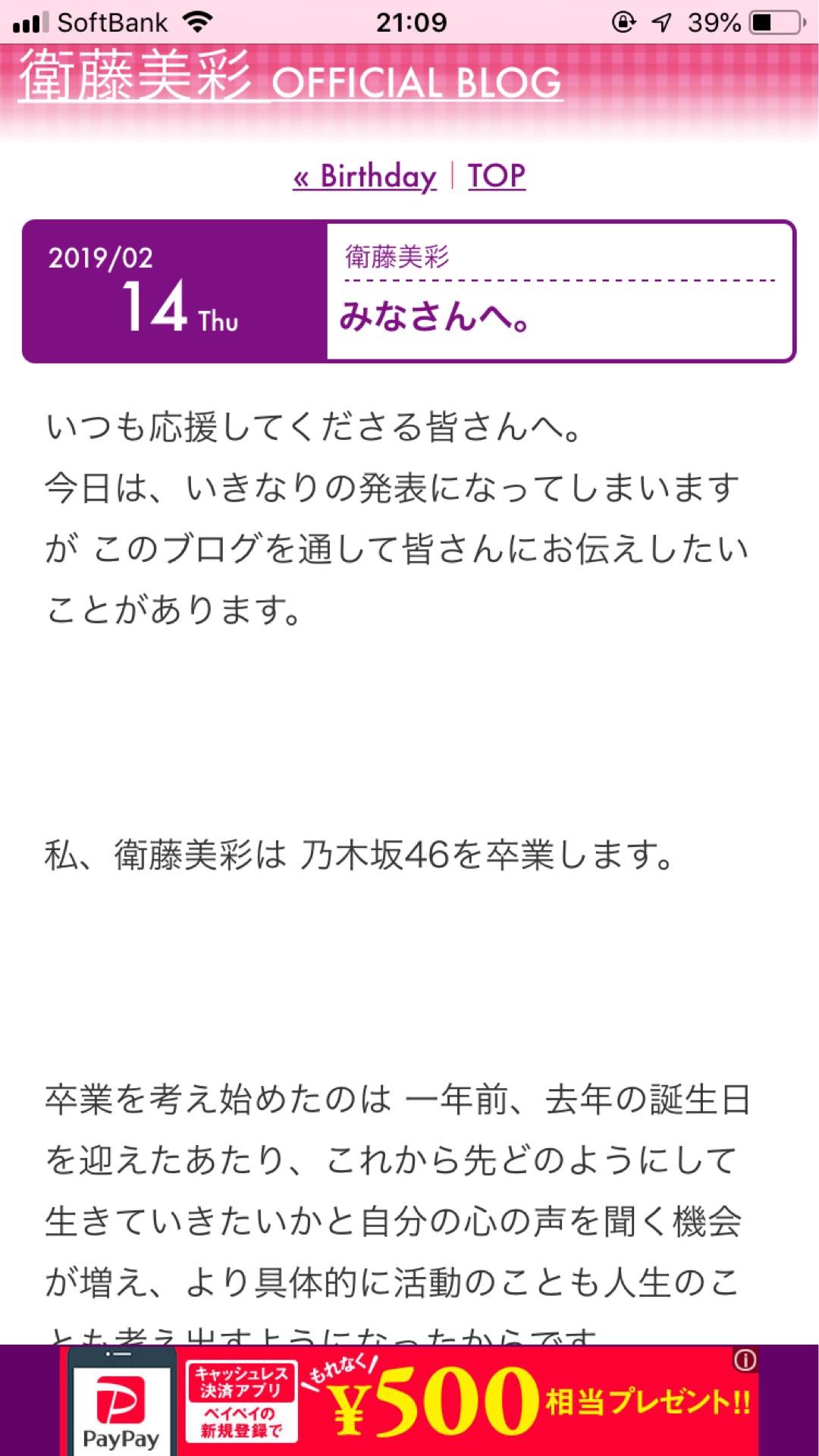The height and width of the screenshot is (1456, 819).
Task: Open the TOP link
Action: (x=497, y=177)
